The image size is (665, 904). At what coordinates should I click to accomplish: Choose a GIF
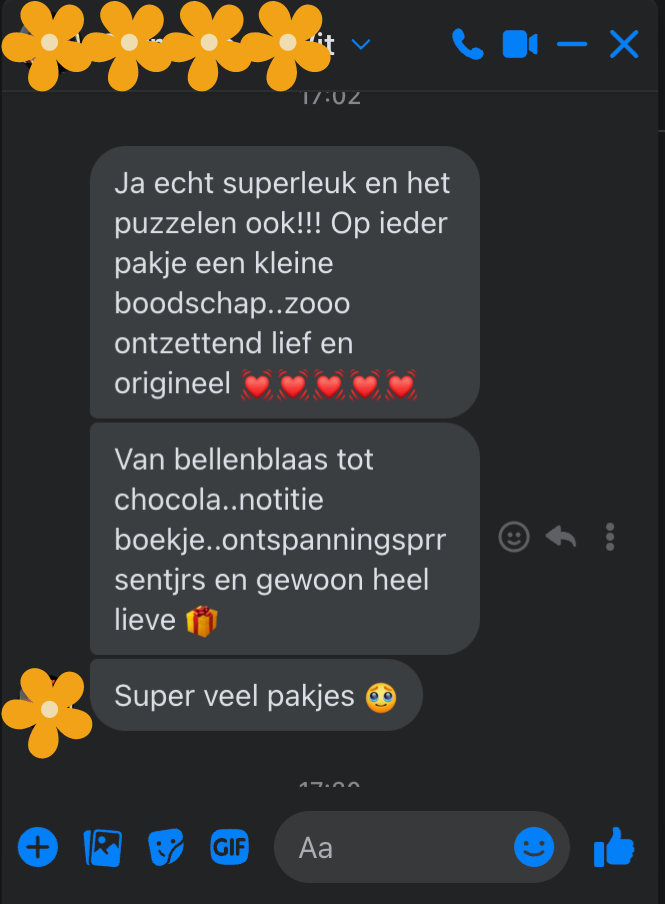click(229, 848)
